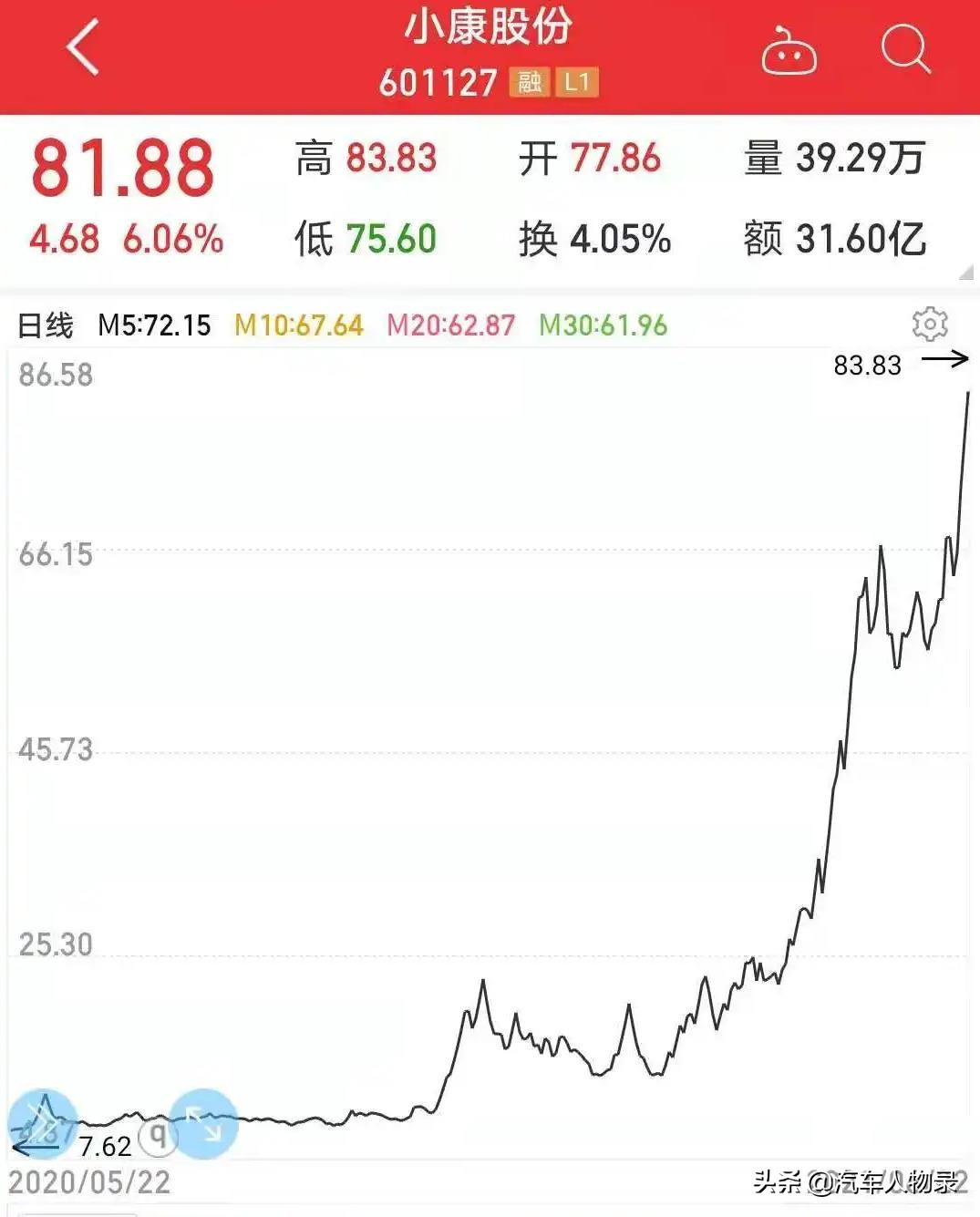The width and height of the screenshot is (980, 1217).
Task: Open the stock search
Action: coord(901,51)
